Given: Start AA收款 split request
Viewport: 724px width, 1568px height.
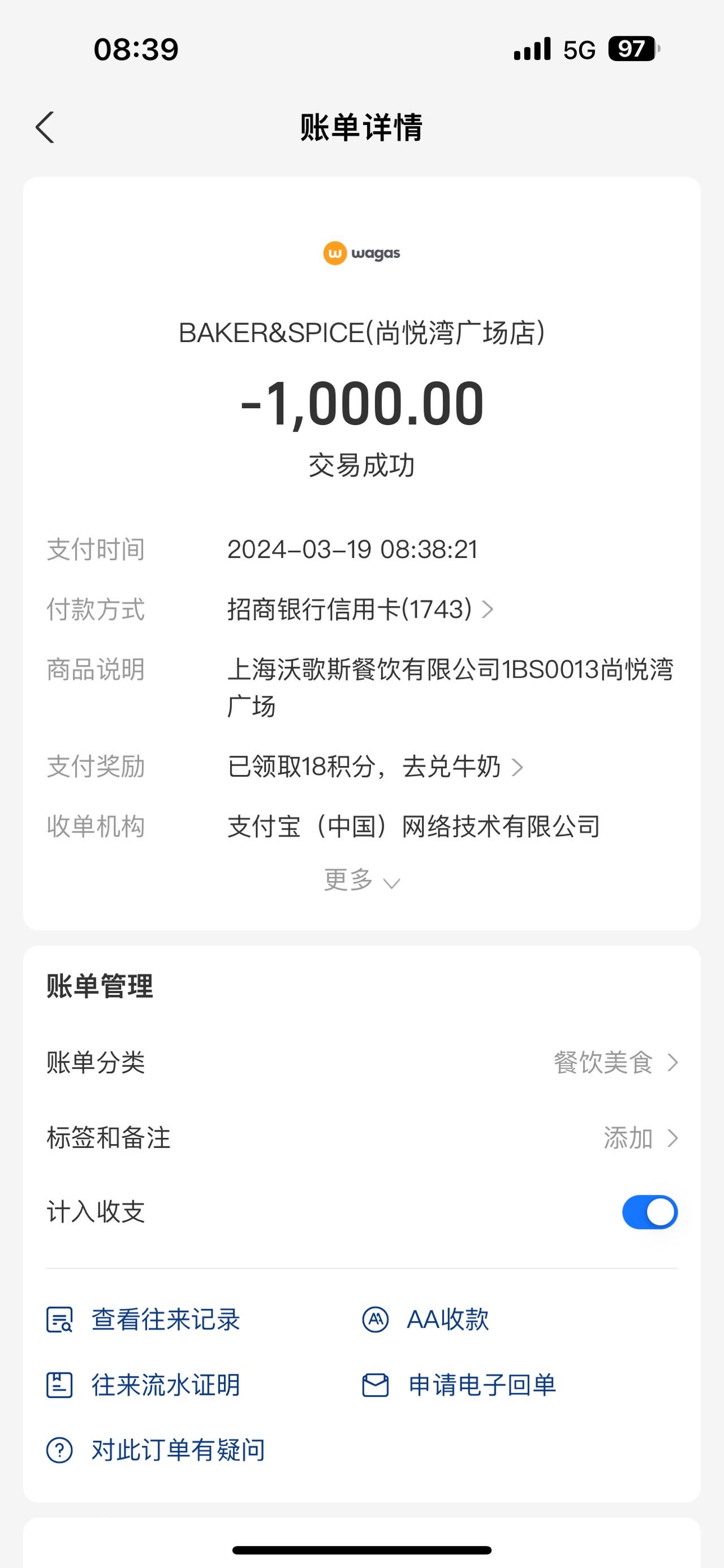Looking at the screenshot, I should (425, 1320).
